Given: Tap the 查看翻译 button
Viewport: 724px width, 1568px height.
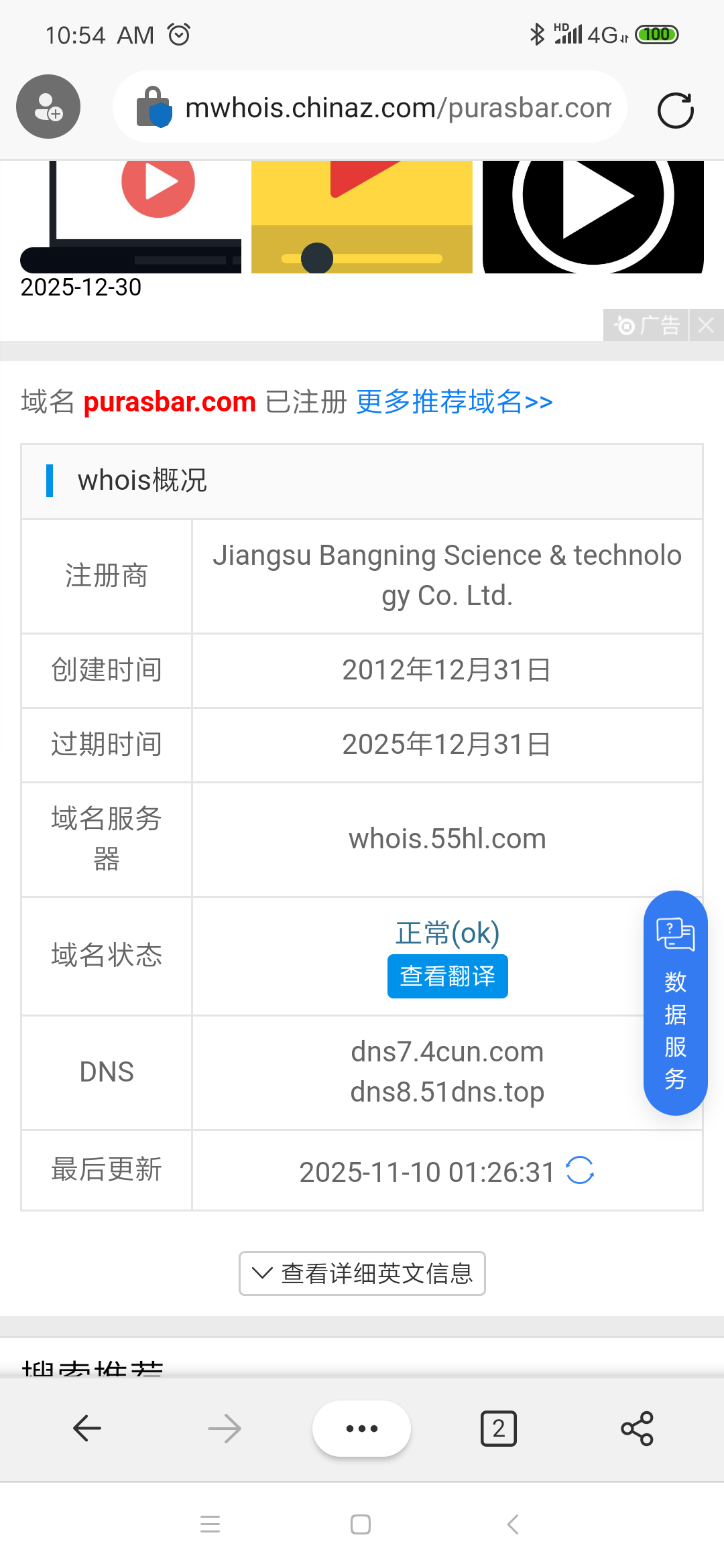Looking at the screenshot, I should [x=447, y=976].
